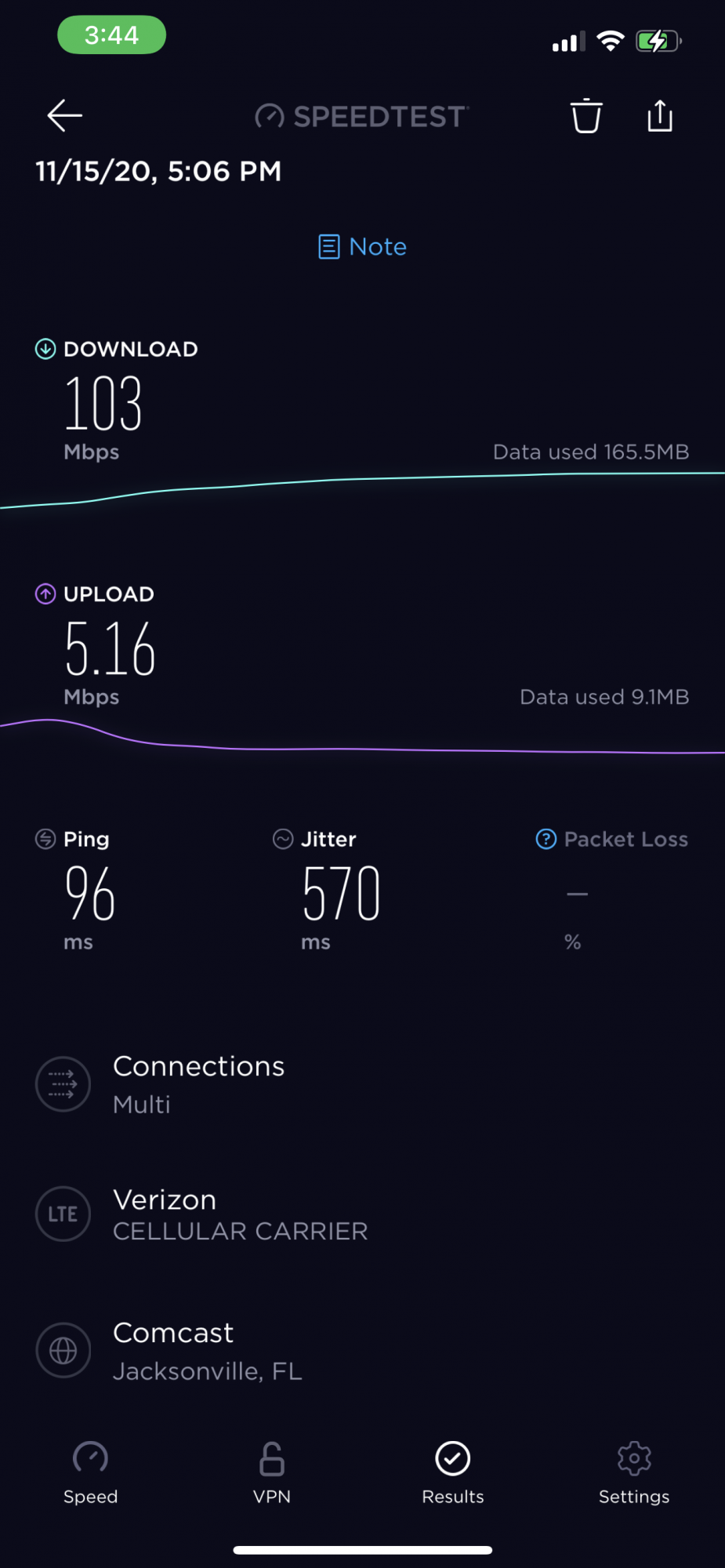Delete this result with the trash icon
The height and width of the screenshot is (1568, 725).
pyautogui.click(x=585, y=117)
